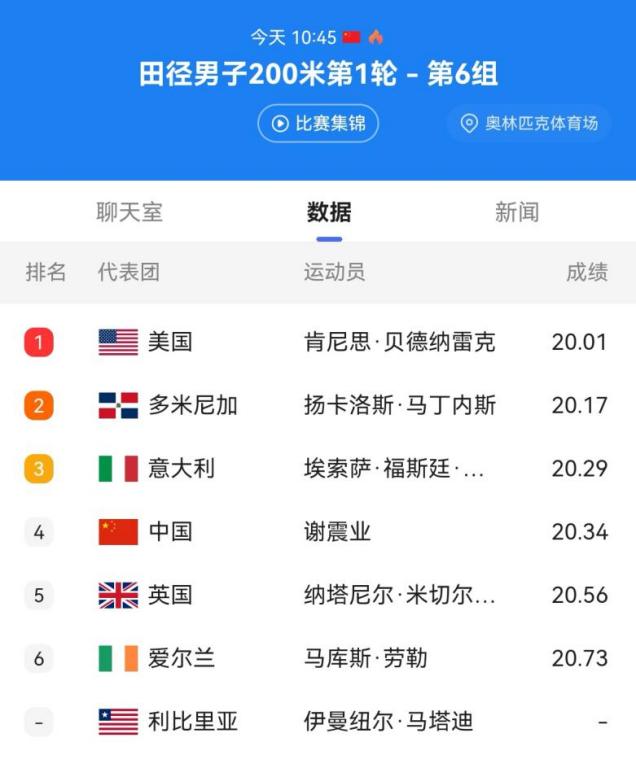Tap the 奥林匹克体育场 venue chip

tap(529, 124)
